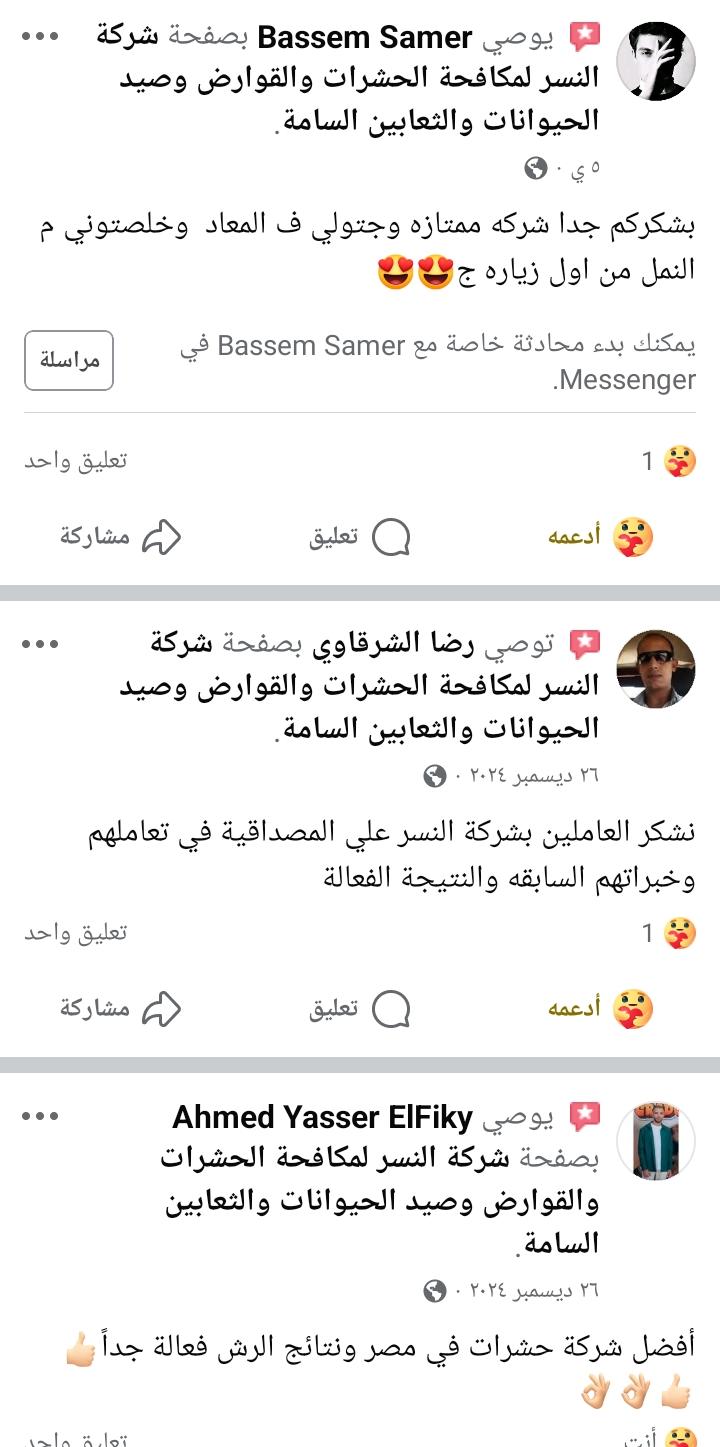View reactions on Bassem Samer's post

point(668,461)
